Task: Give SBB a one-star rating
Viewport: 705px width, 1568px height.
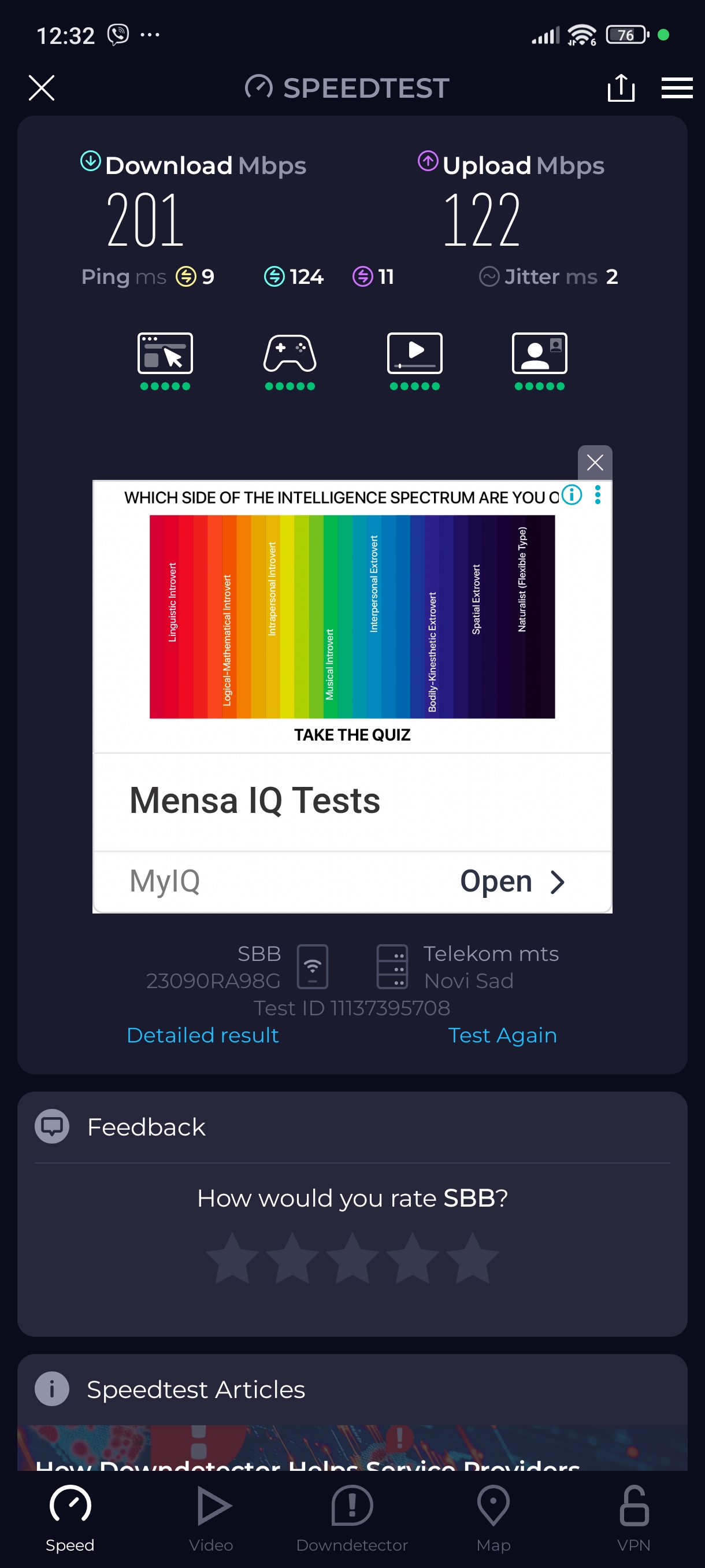Action: 232,1258
